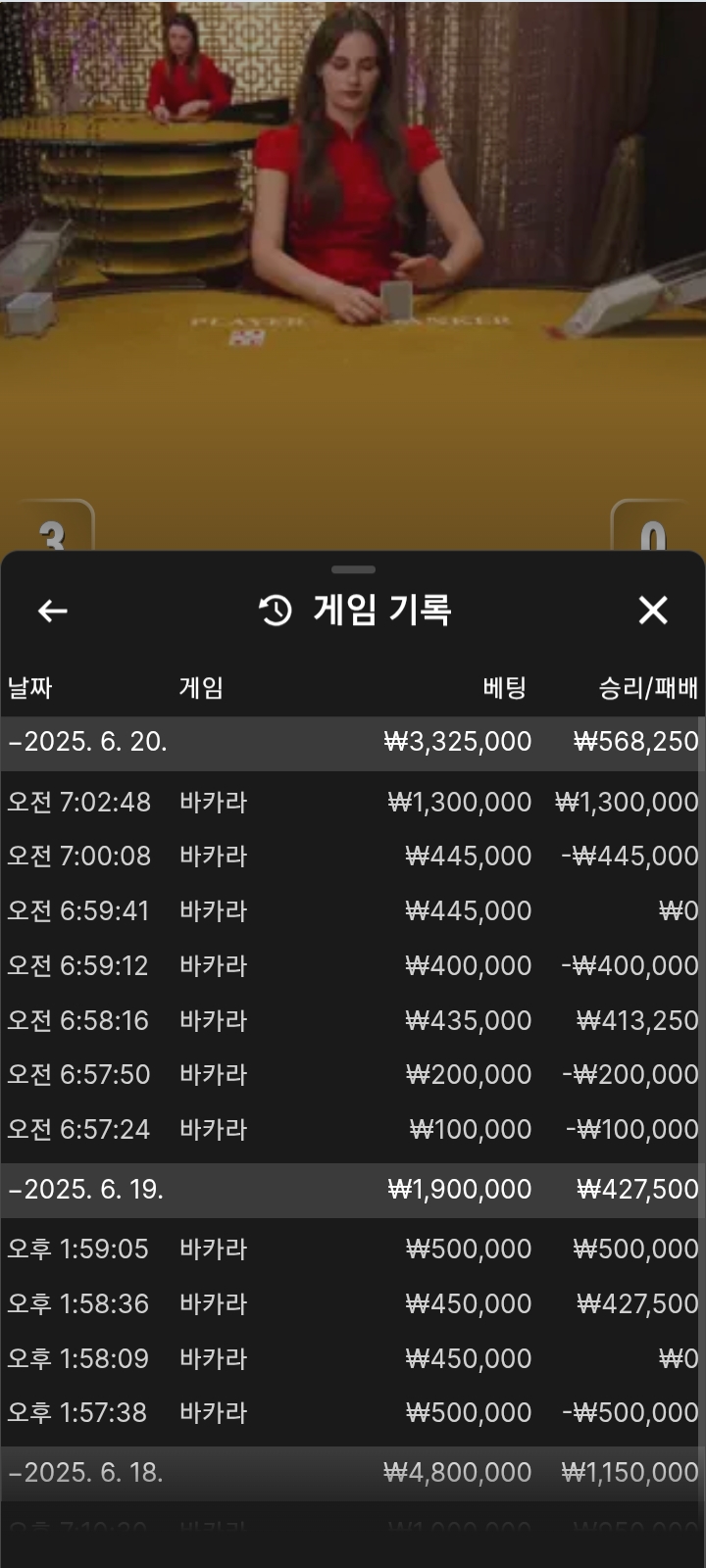706x1568 pixels.
Task: Tap the sheet drag handle
Action: [x=353, y=569]
